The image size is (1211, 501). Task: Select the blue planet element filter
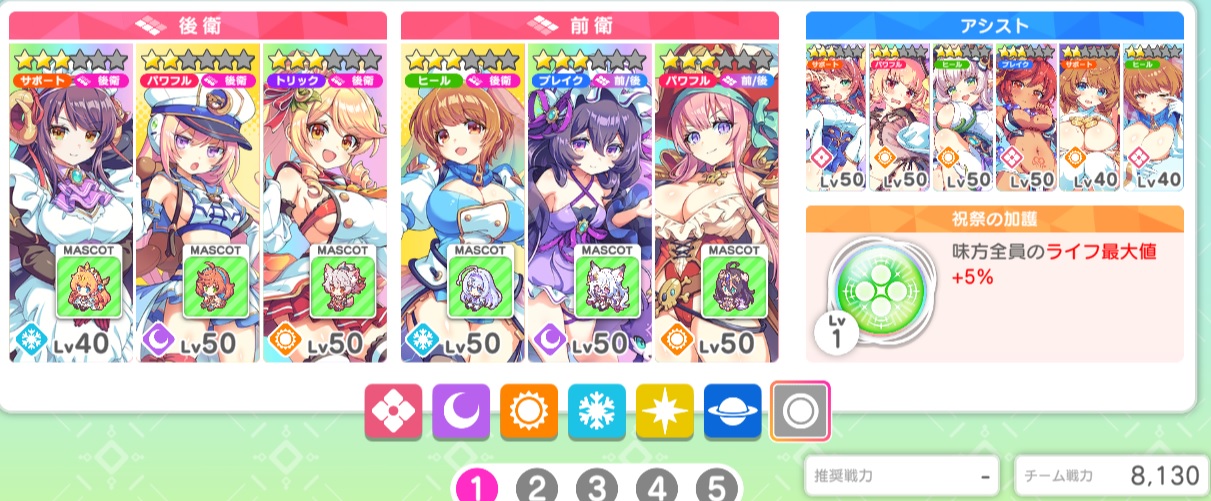pos(733,411)
